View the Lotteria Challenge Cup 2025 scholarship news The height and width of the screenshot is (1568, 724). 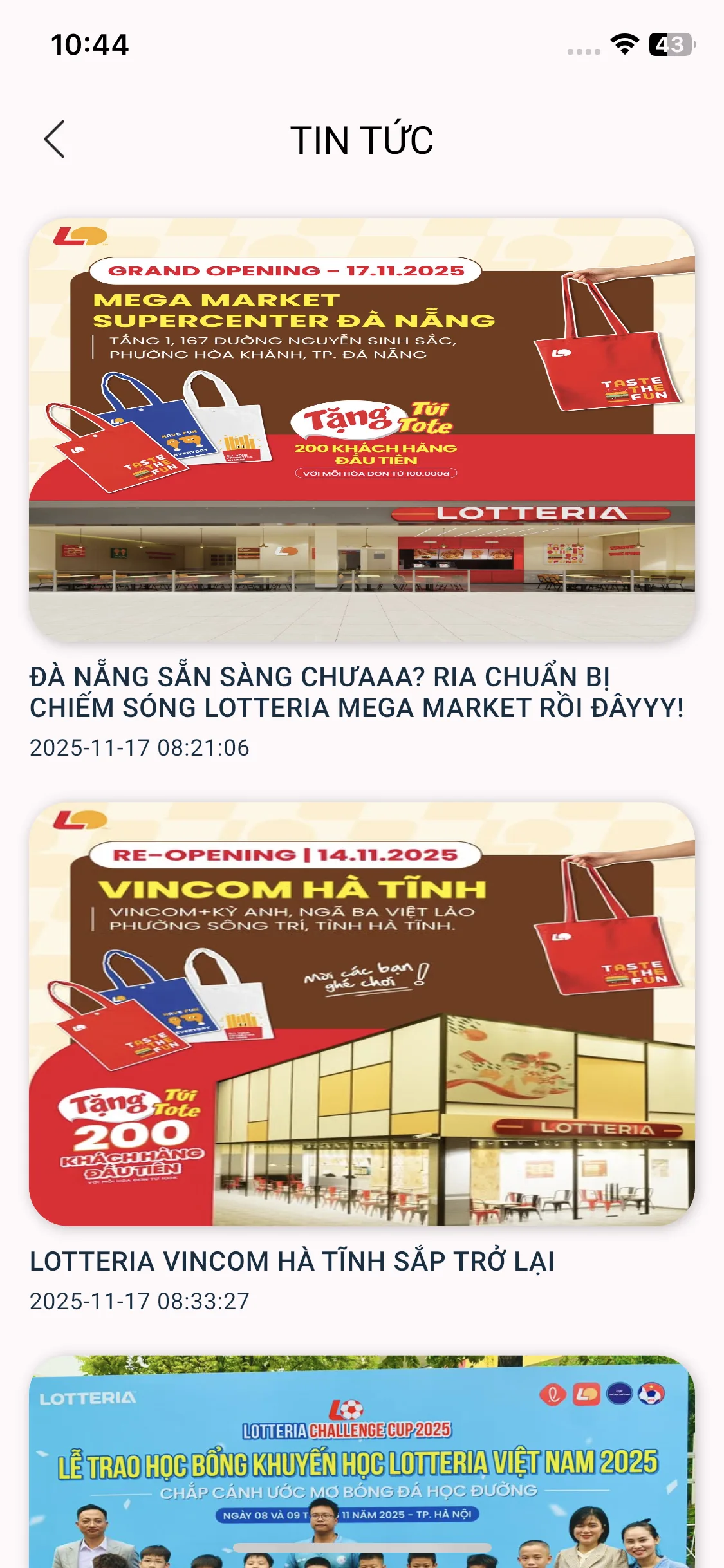coord(362,1461)
